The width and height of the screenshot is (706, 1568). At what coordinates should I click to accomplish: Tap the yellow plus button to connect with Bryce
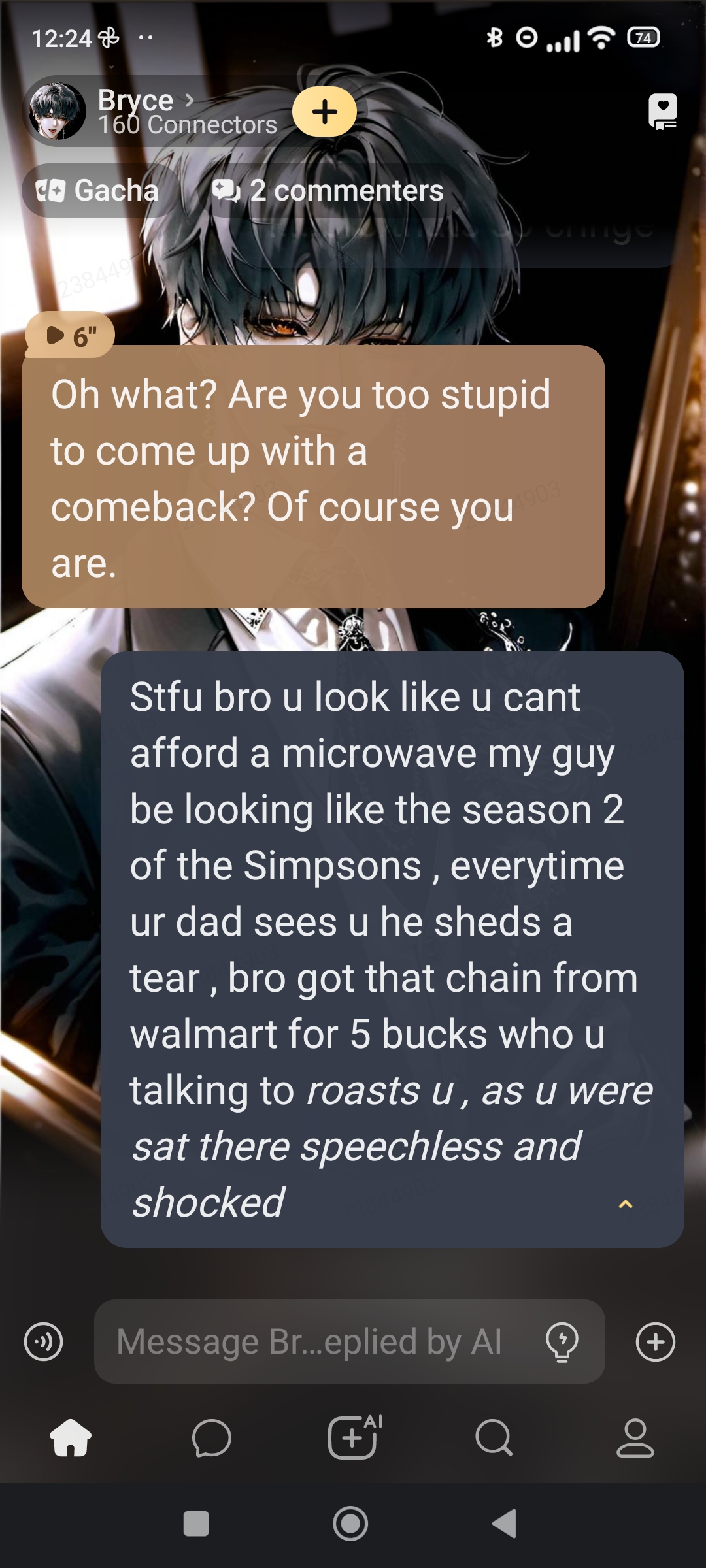[324, 112]
